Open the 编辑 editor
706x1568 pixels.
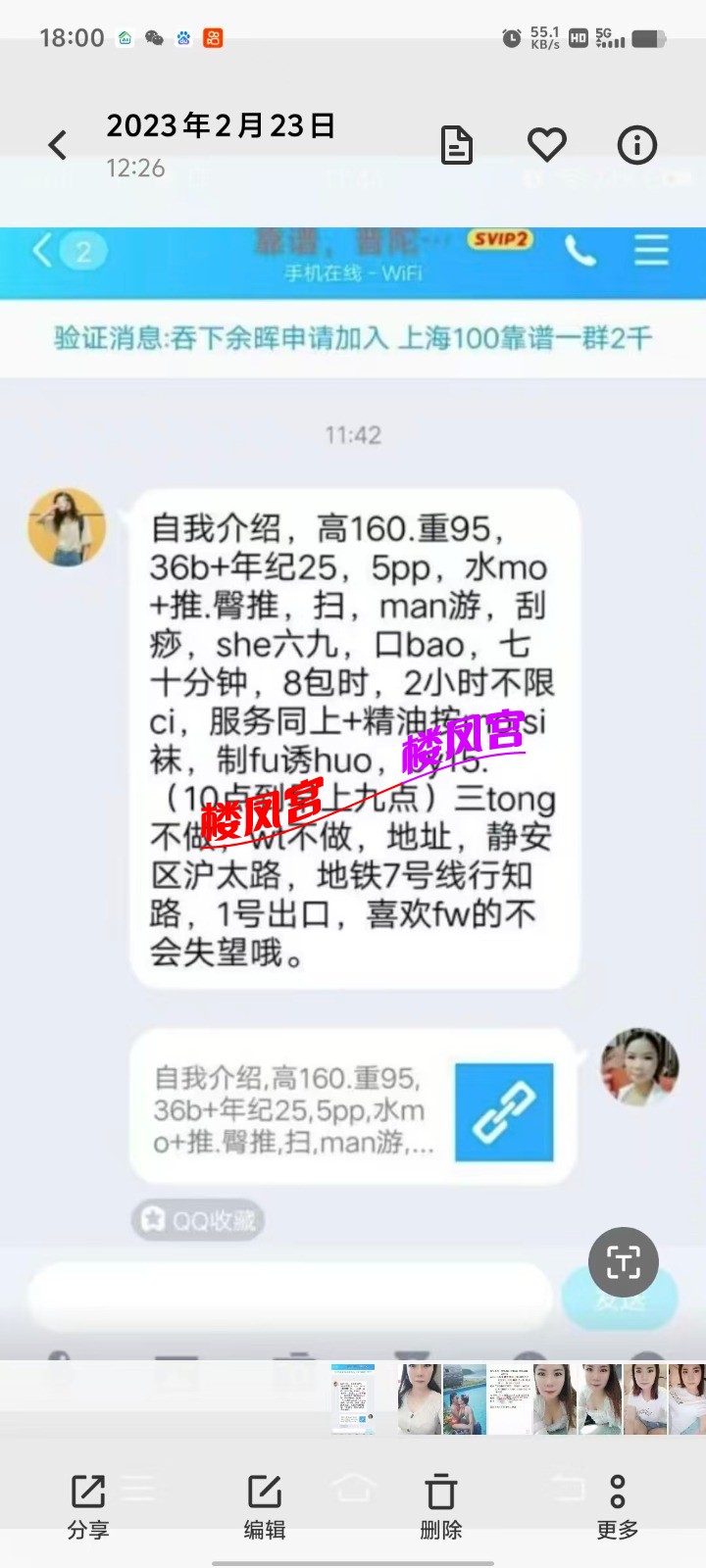point(265,1505)
